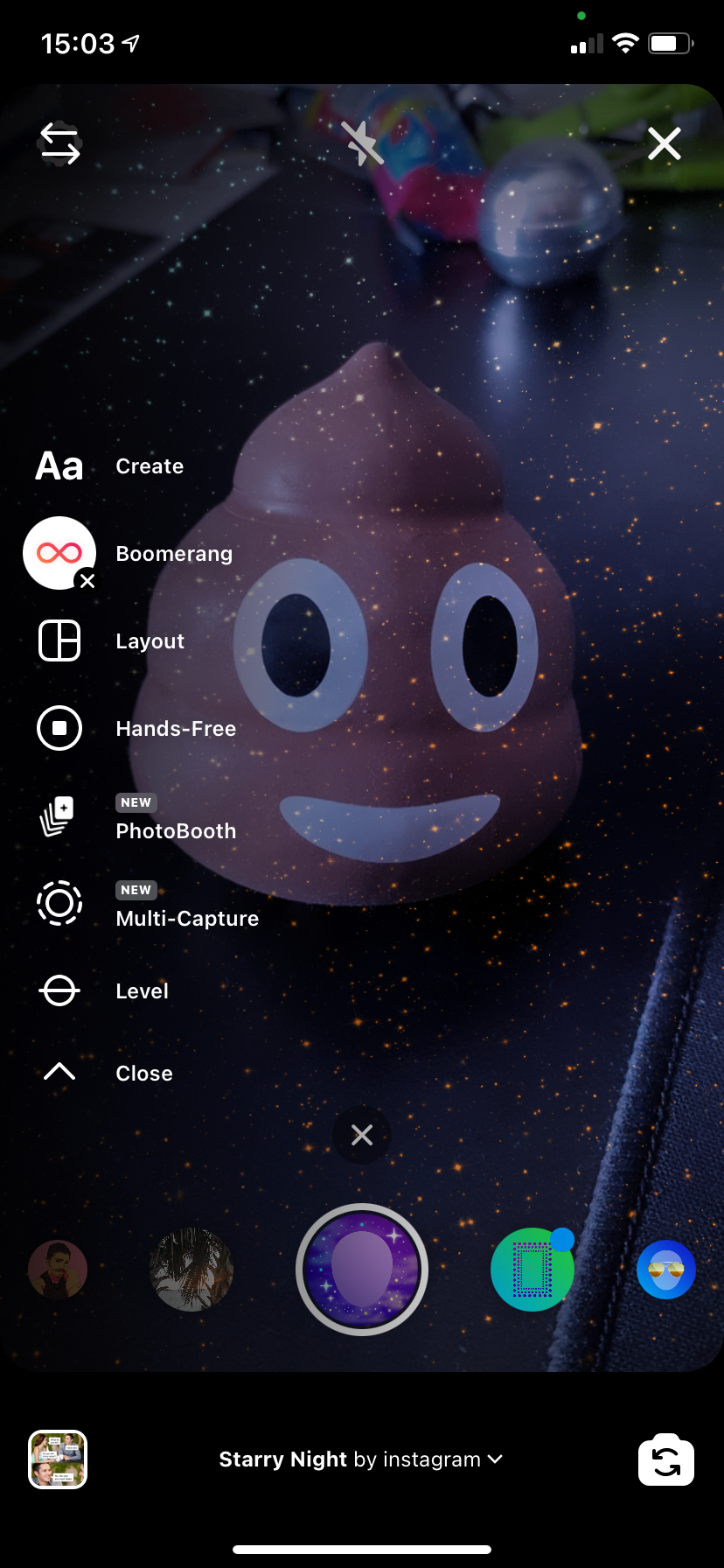724x1568 pixels.
Task: Pick the sunglasses face effect
Action: tap(666, 1270)
